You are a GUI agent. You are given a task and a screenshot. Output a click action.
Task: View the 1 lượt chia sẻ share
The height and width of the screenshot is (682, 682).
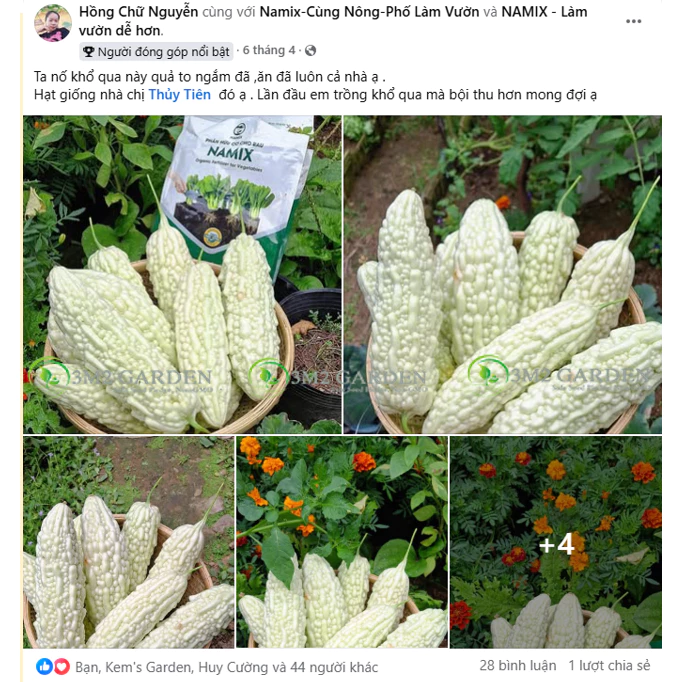609,665
